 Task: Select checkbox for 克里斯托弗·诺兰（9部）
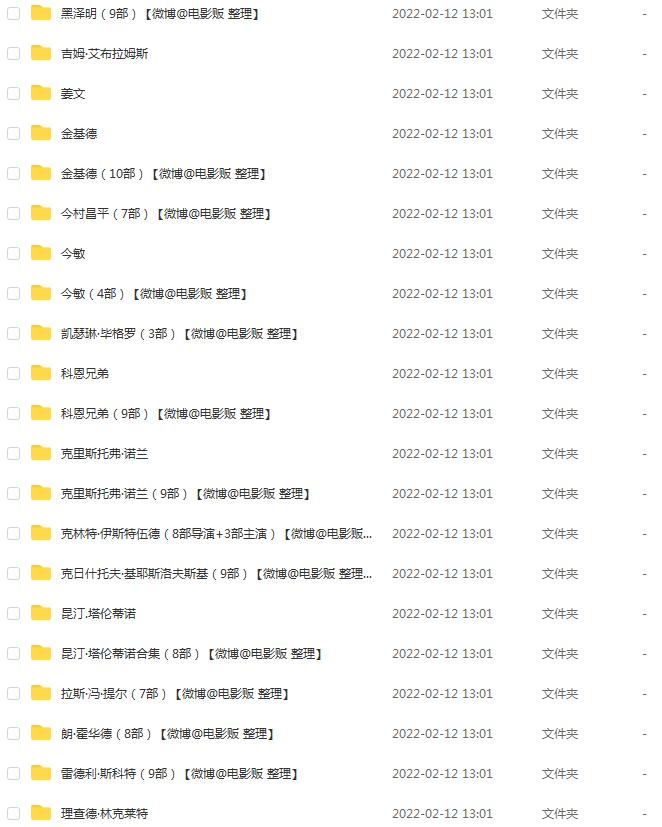14,494
